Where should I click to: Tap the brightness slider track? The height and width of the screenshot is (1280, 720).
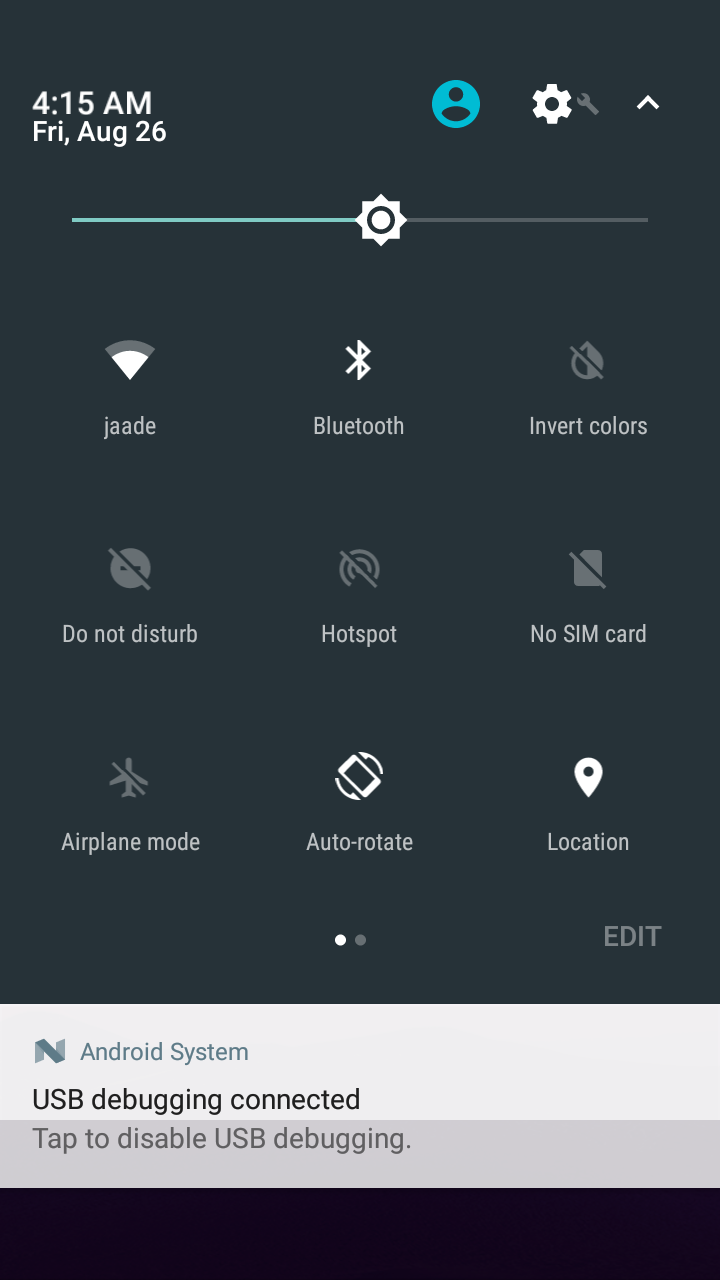tap(520, 220)
